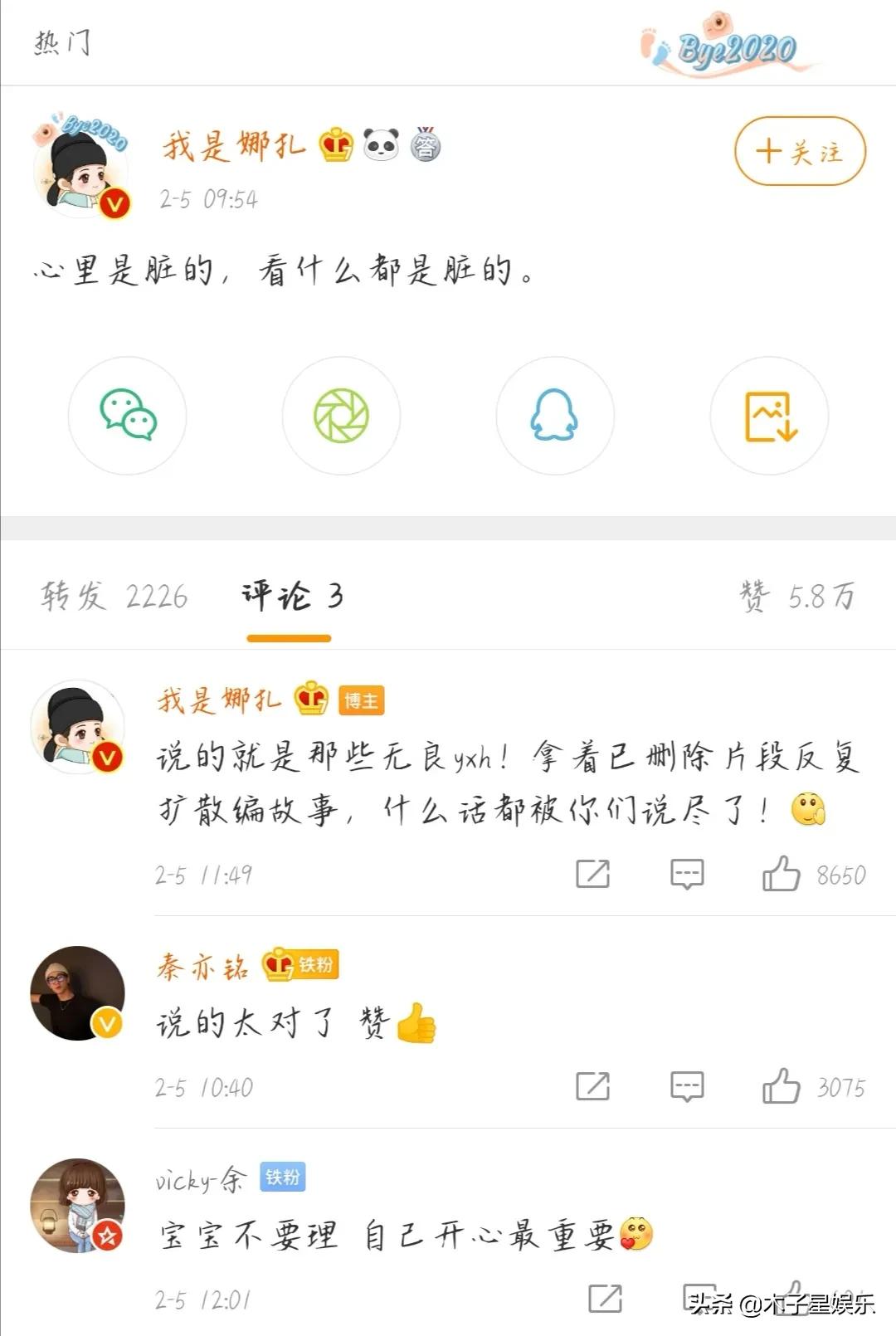Share the post to WeChat

[128, 416]
